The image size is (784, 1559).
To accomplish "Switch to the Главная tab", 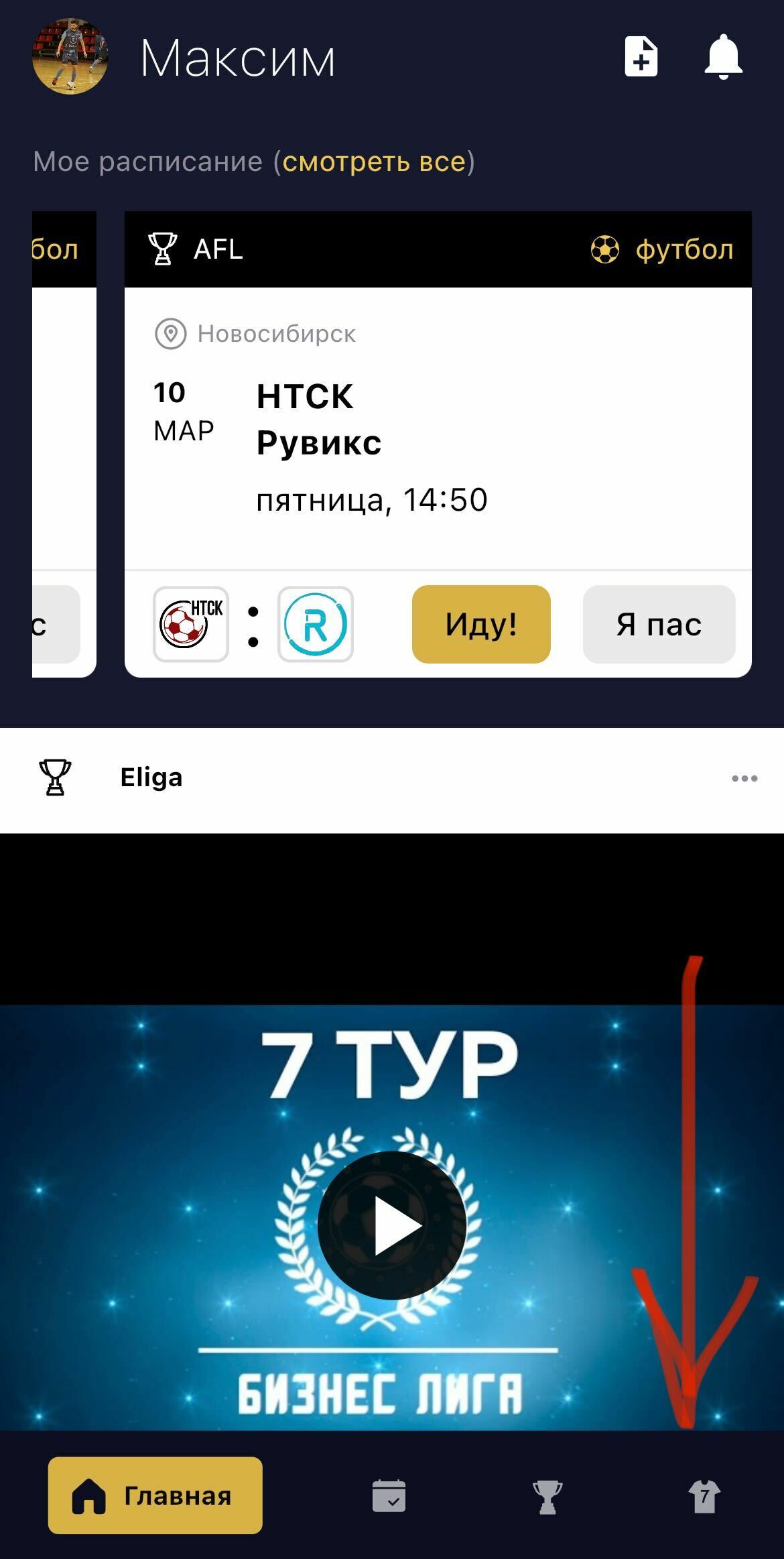I will pos(155,1495).
